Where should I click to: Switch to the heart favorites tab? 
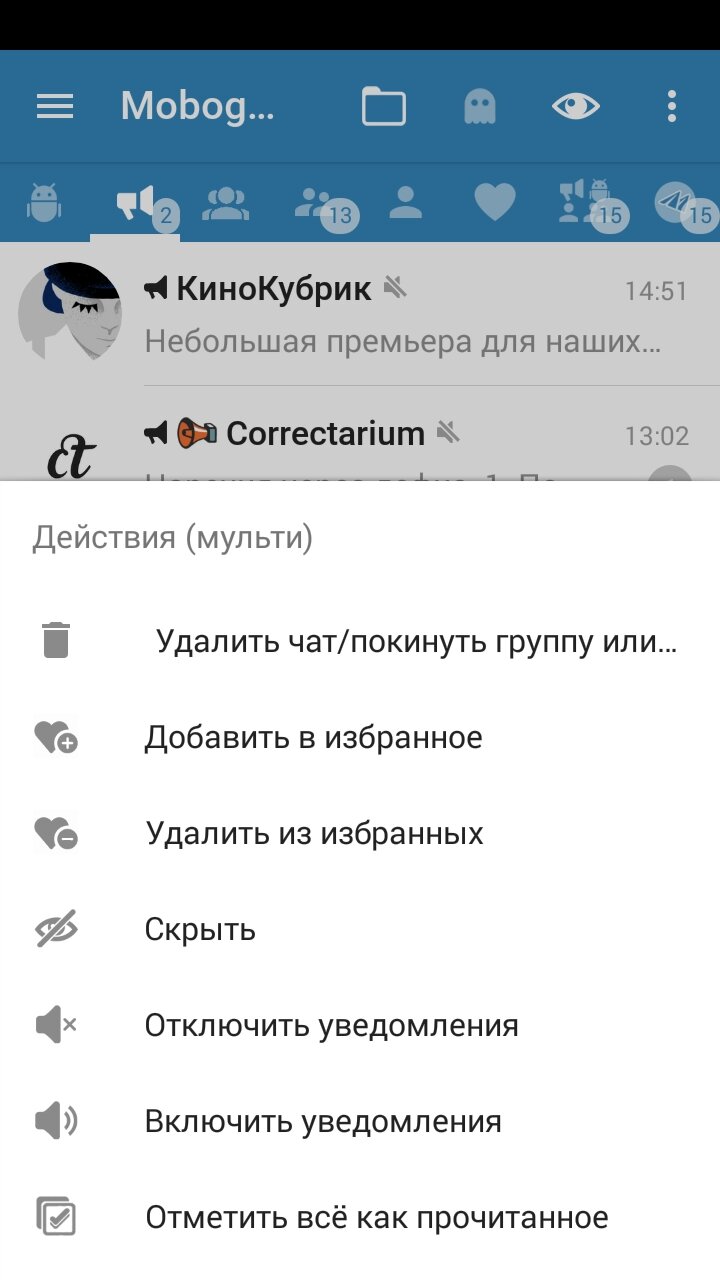494,203
